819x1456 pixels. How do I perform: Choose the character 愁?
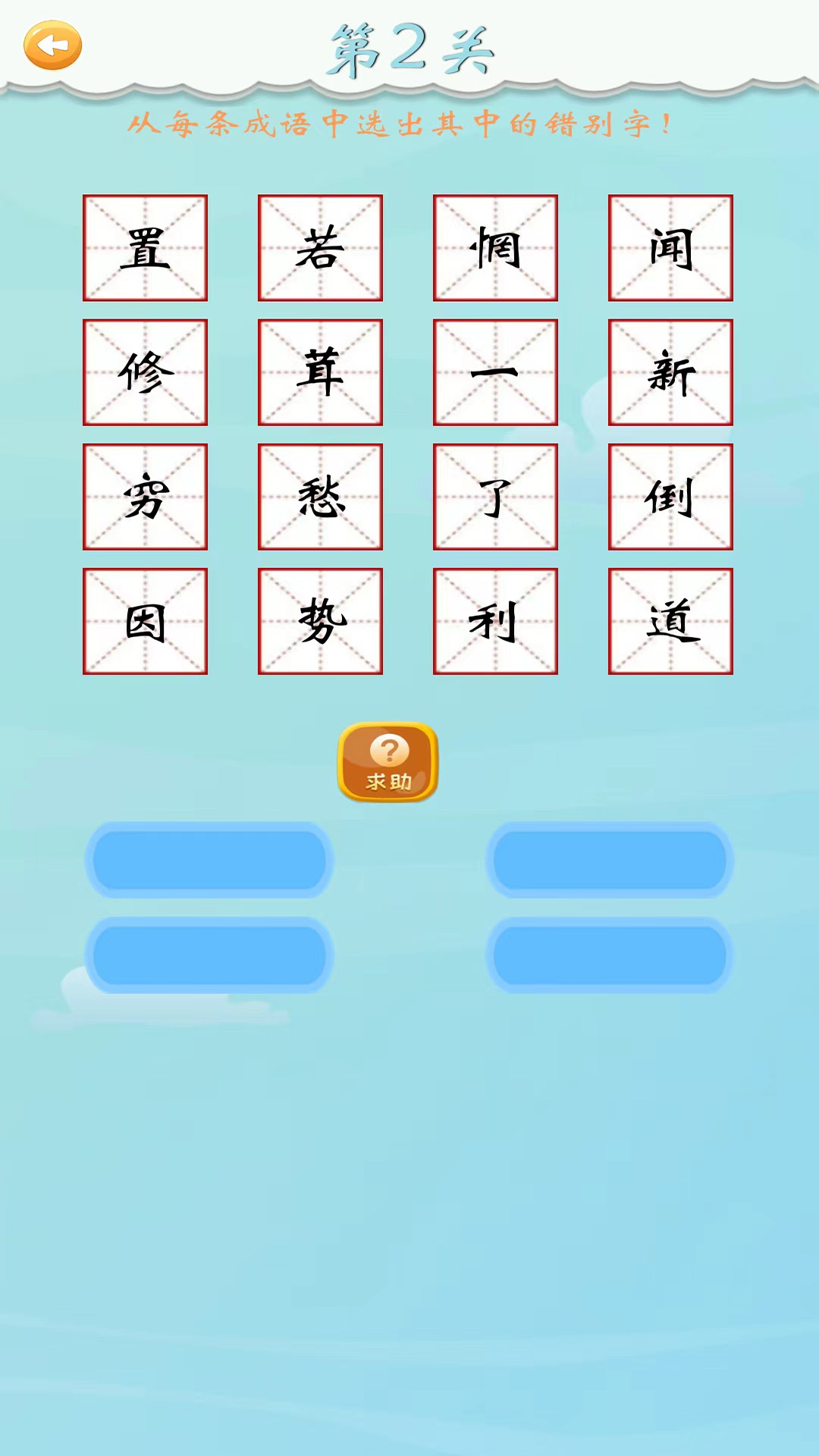coord(320,497)
